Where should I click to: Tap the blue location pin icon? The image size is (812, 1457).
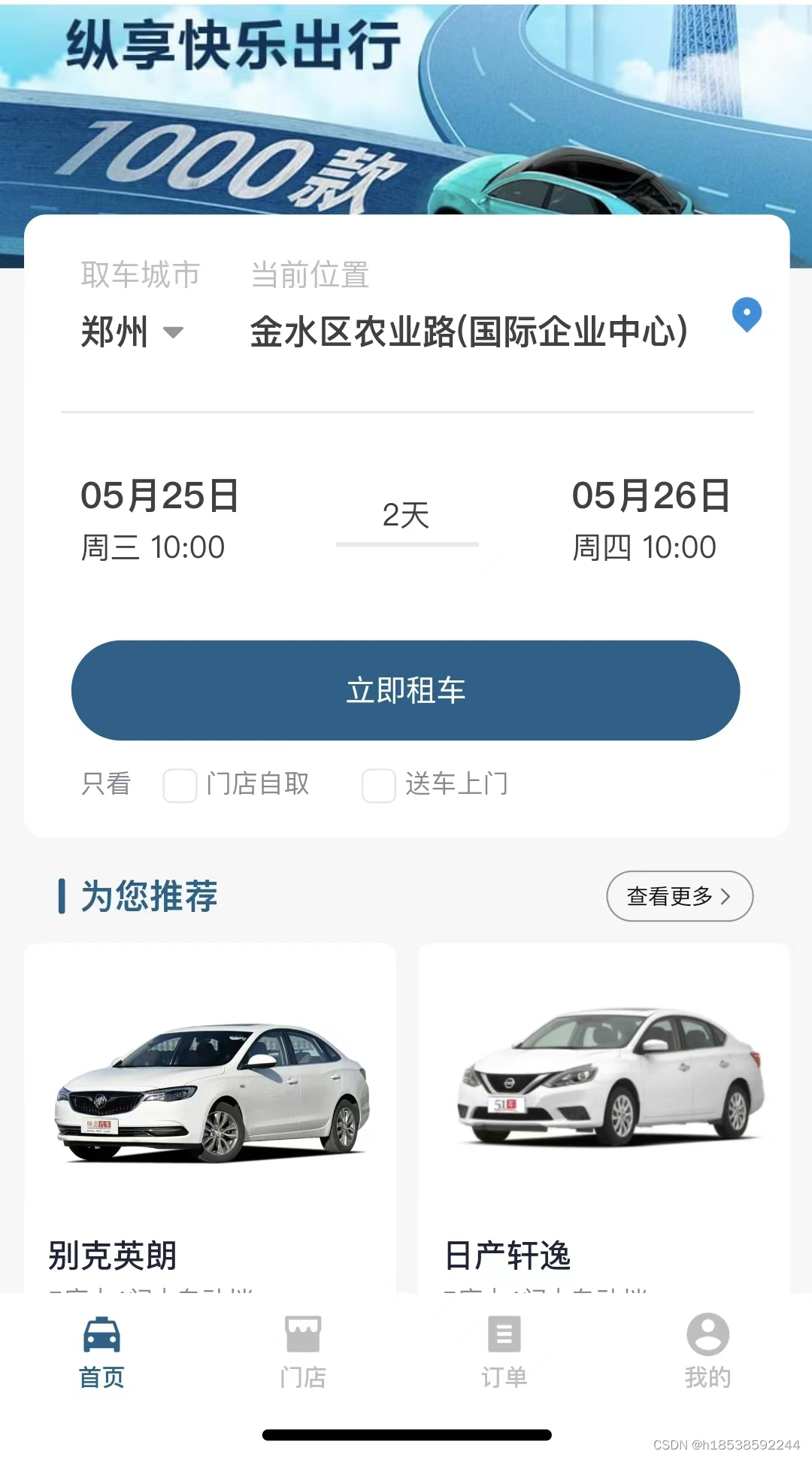click(747, 314)
